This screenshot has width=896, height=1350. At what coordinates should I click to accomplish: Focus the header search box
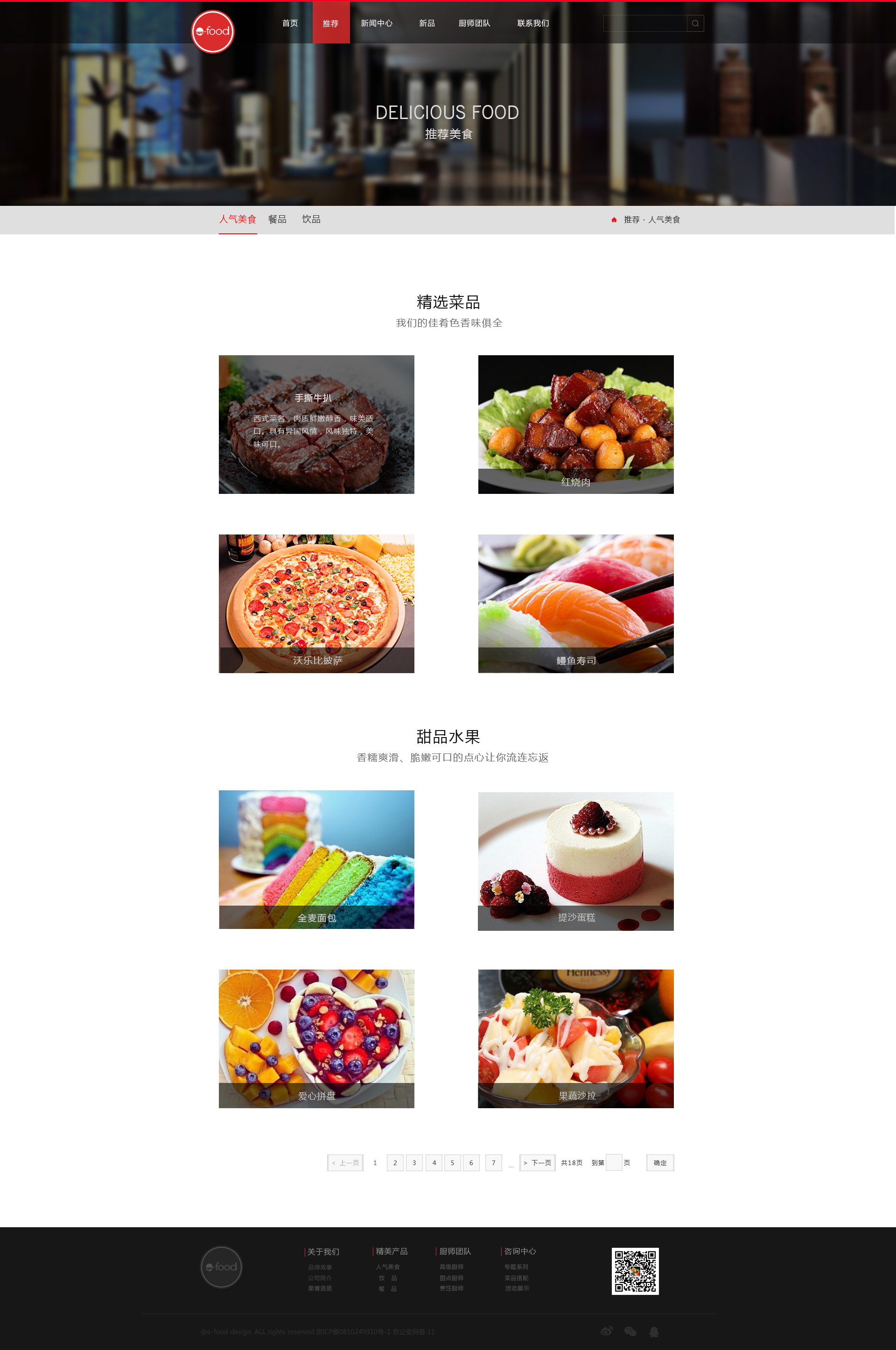coord(644,23)
